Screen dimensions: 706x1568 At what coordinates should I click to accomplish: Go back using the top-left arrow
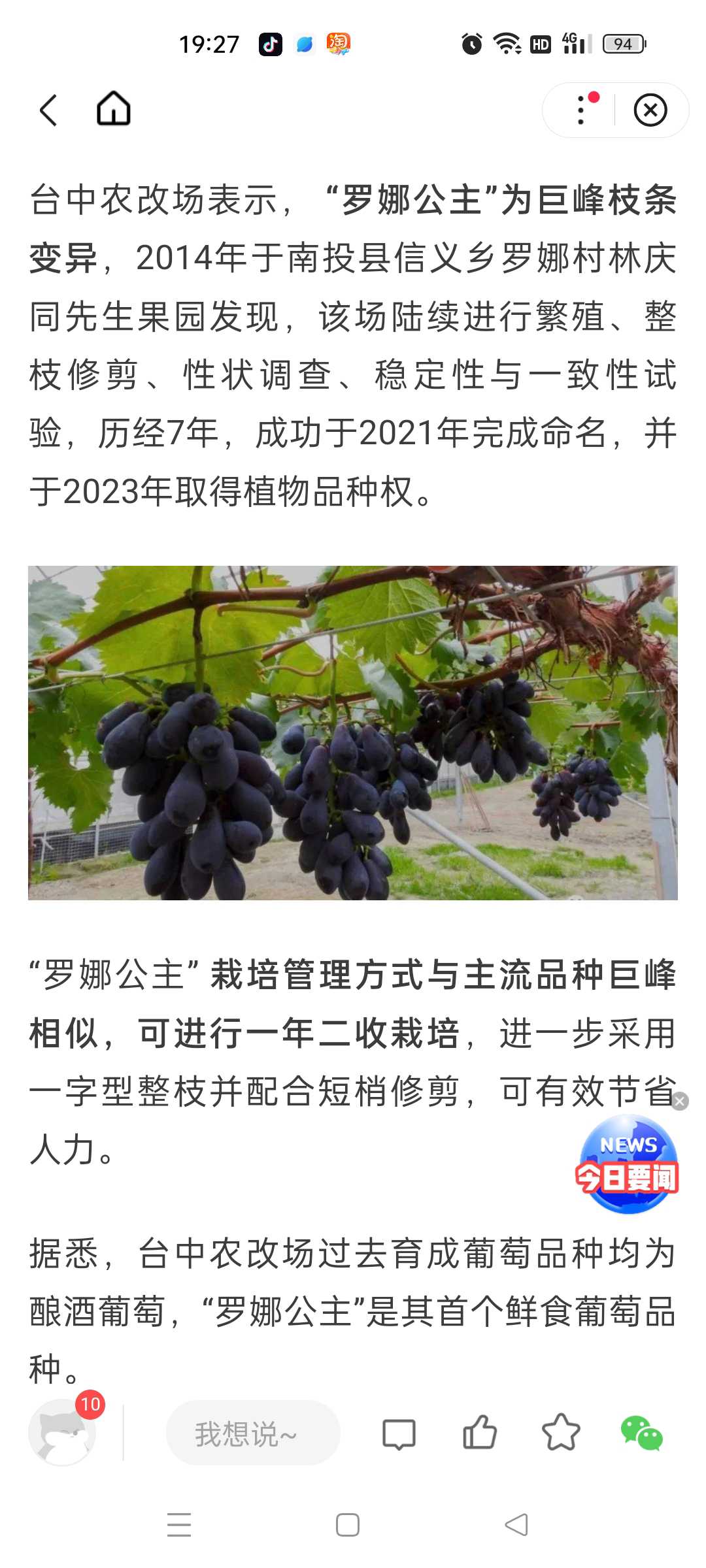click(x=48, y=110)
